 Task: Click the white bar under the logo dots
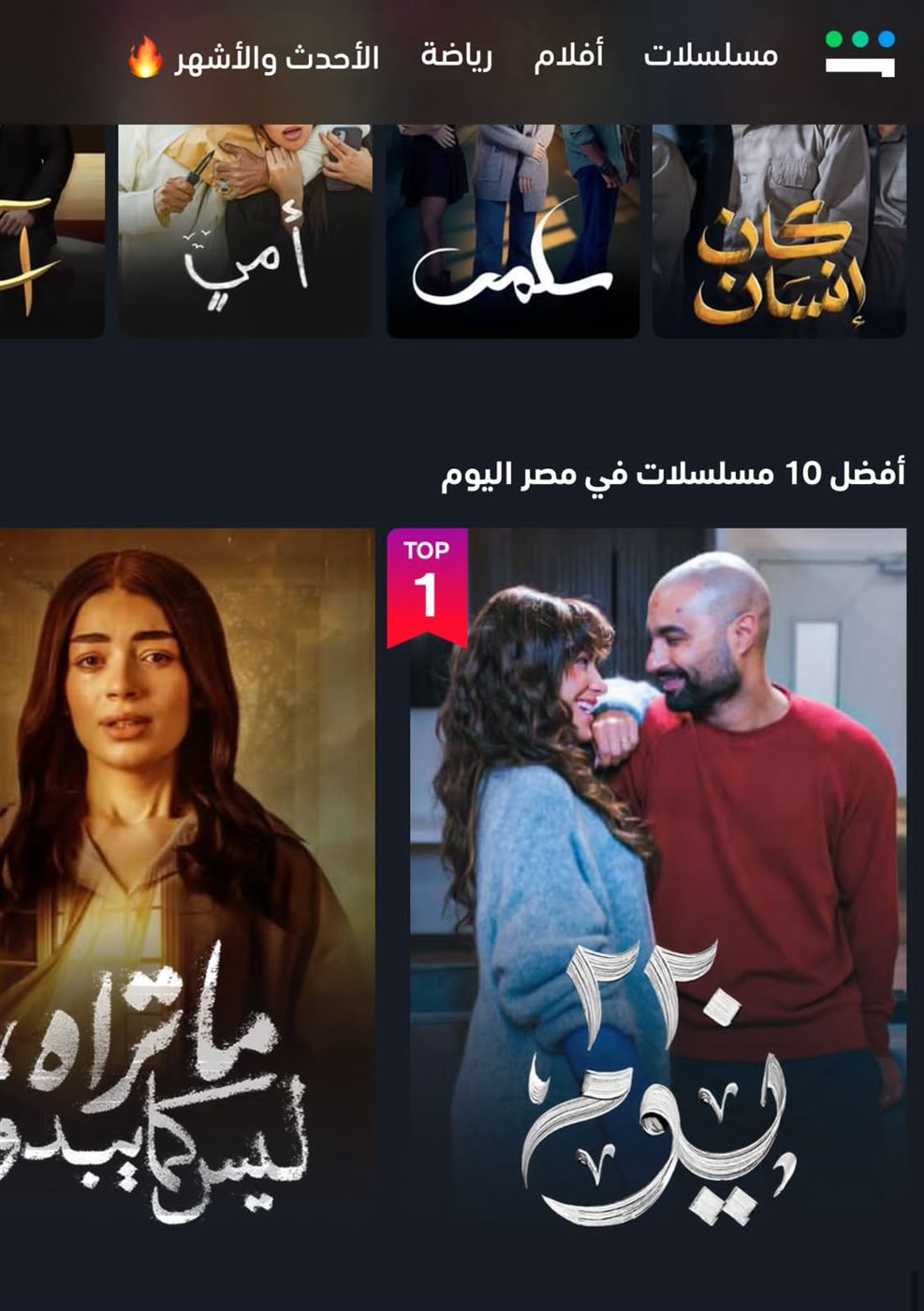click(x=860, y=66)
